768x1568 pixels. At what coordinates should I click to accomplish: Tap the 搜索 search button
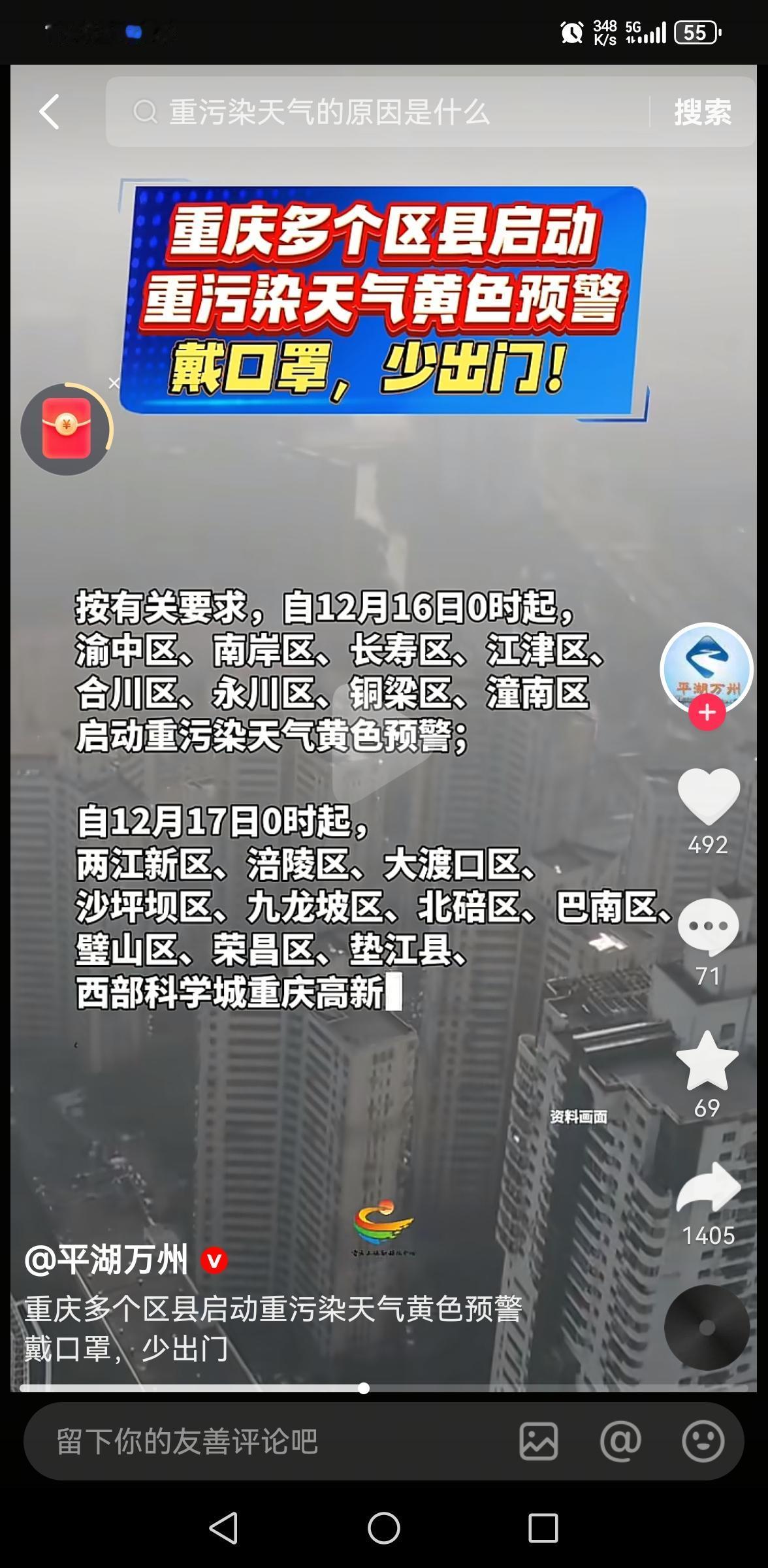click(701, 111)
